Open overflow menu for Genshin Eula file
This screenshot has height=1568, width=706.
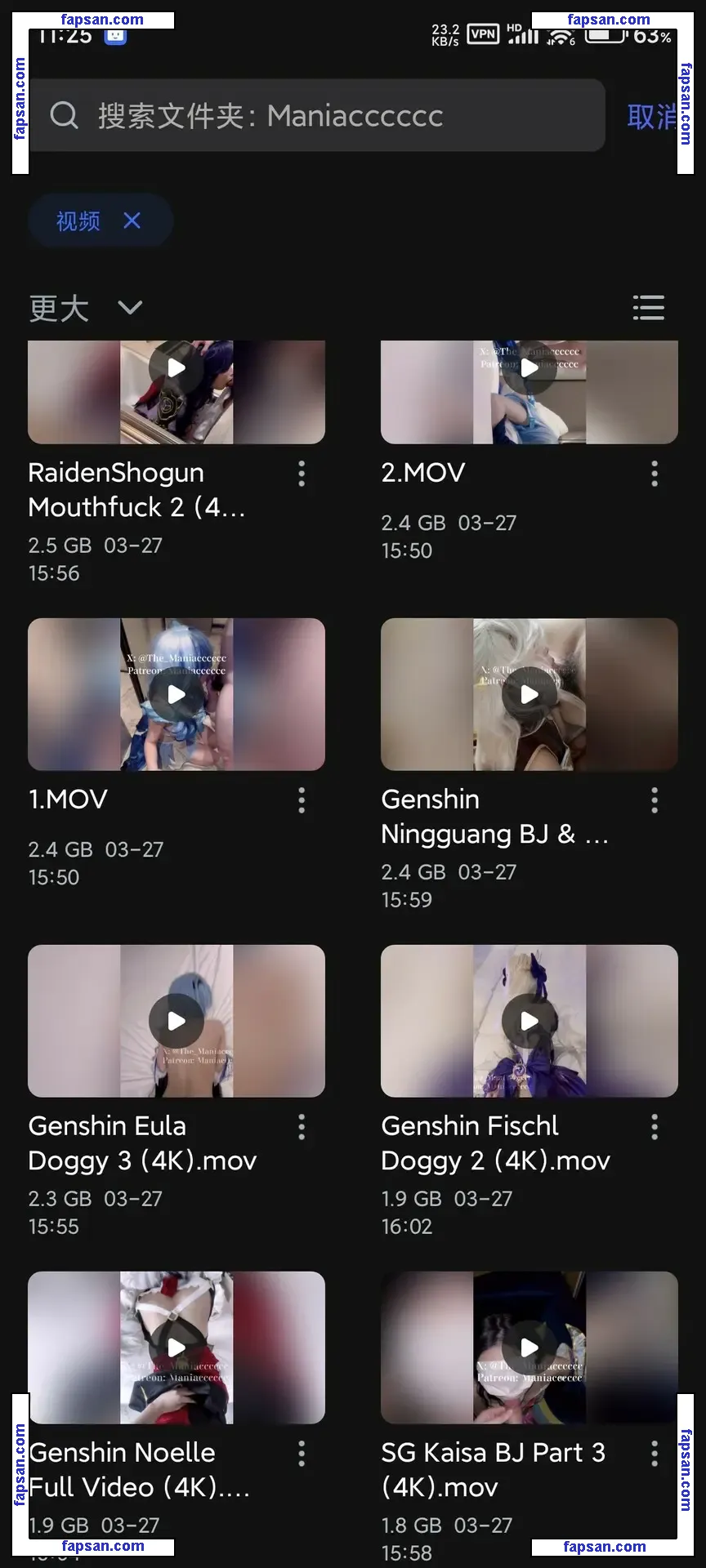coord(302,1127)
